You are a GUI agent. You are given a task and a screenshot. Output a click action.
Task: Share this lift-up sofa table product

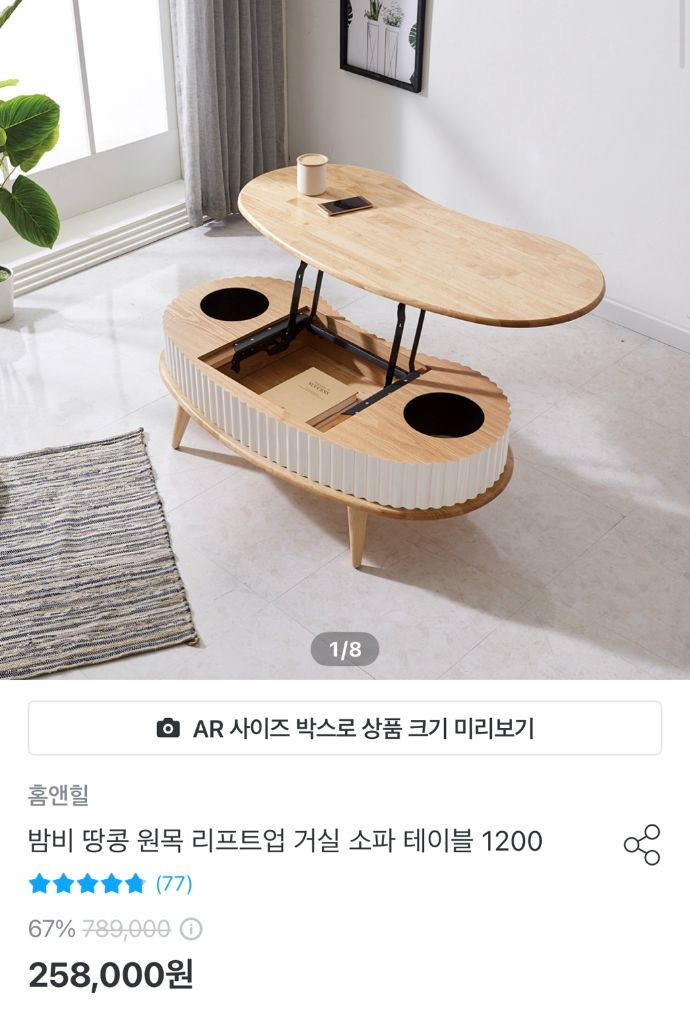pos(642,845)
